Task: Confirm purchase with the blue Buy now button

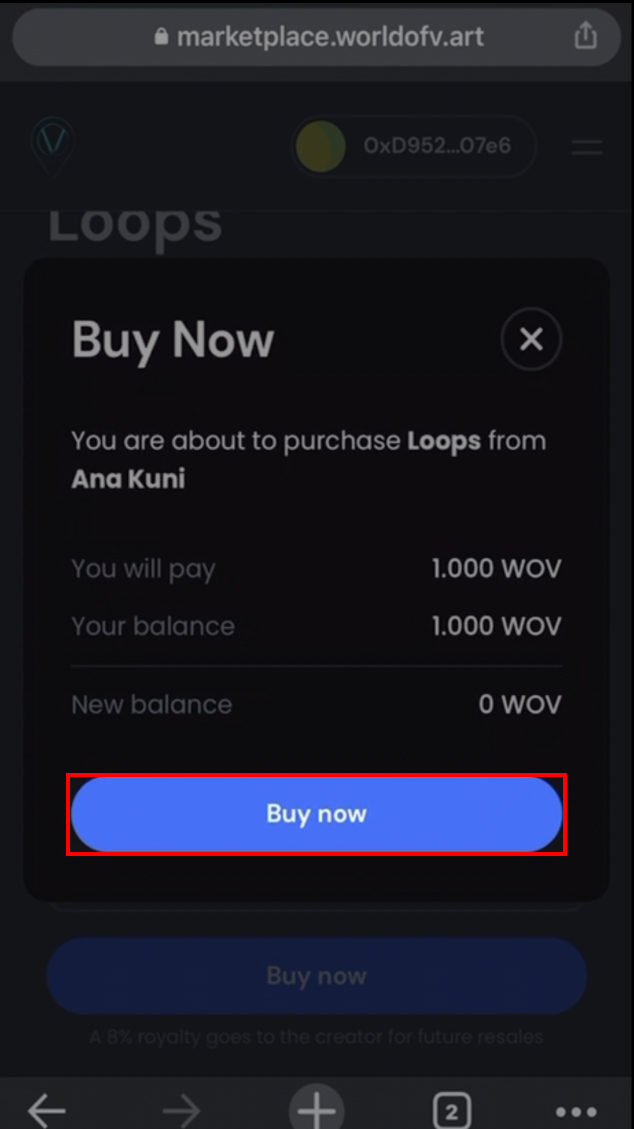Action: 317,814
